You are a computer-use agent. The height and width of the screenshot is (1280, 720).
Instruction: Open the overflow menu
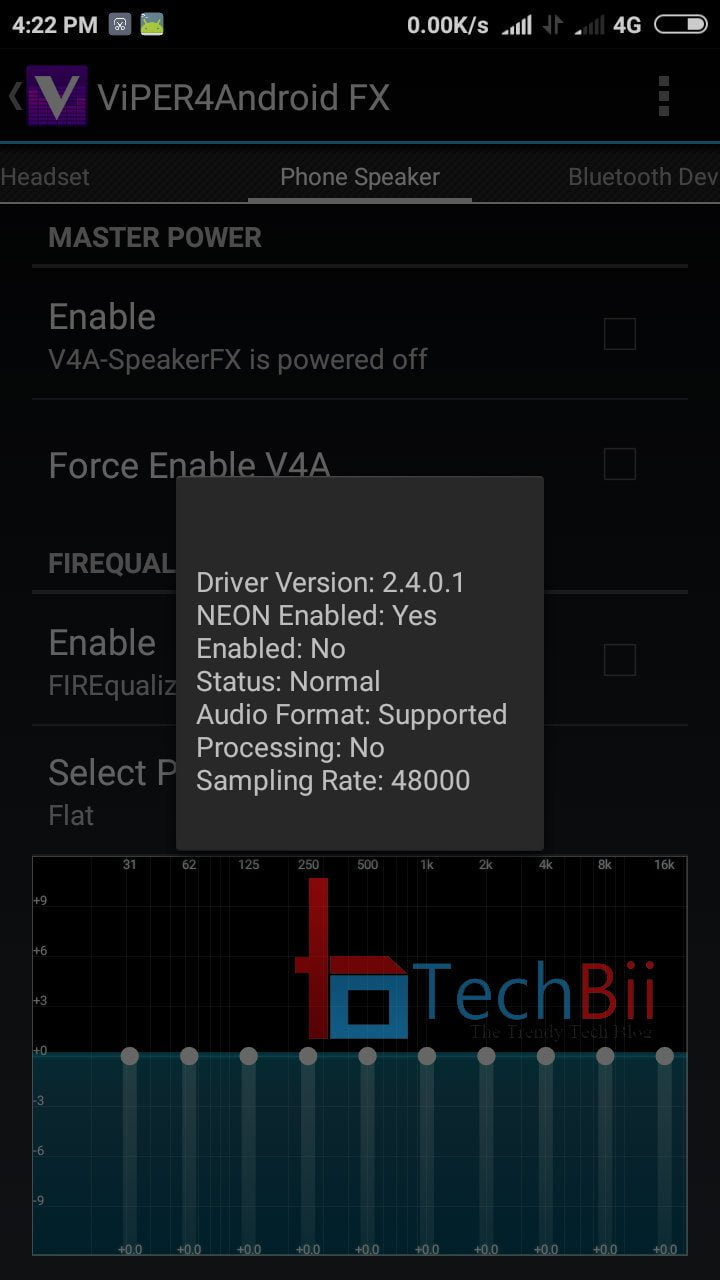[x=663, y=96]
